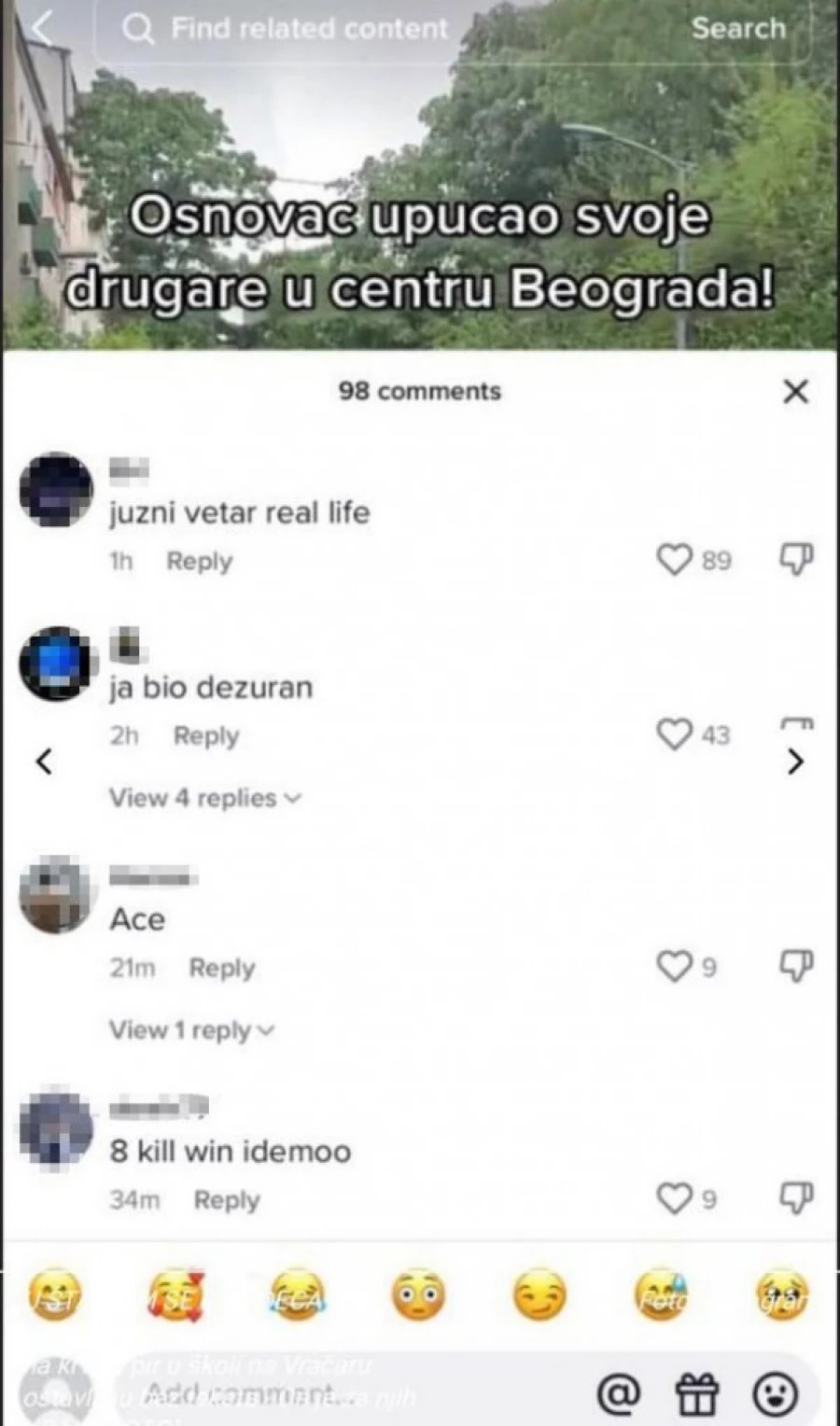Viewport: 840px width, 1426px height.
Task: Go to next image with right chevron
Action: pyautogui.click(x=795, y=762)
